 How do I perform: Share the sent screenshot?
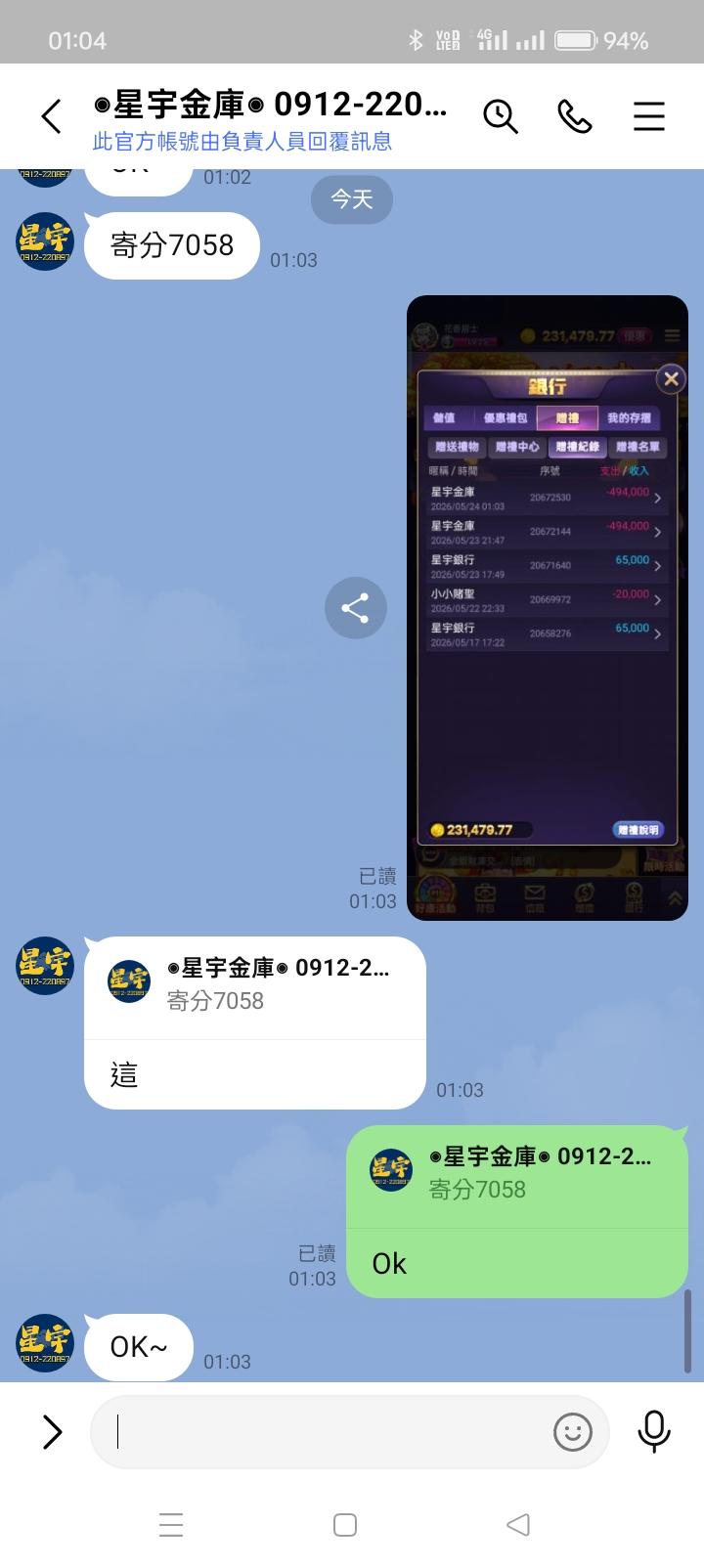(x=355, y=608)
